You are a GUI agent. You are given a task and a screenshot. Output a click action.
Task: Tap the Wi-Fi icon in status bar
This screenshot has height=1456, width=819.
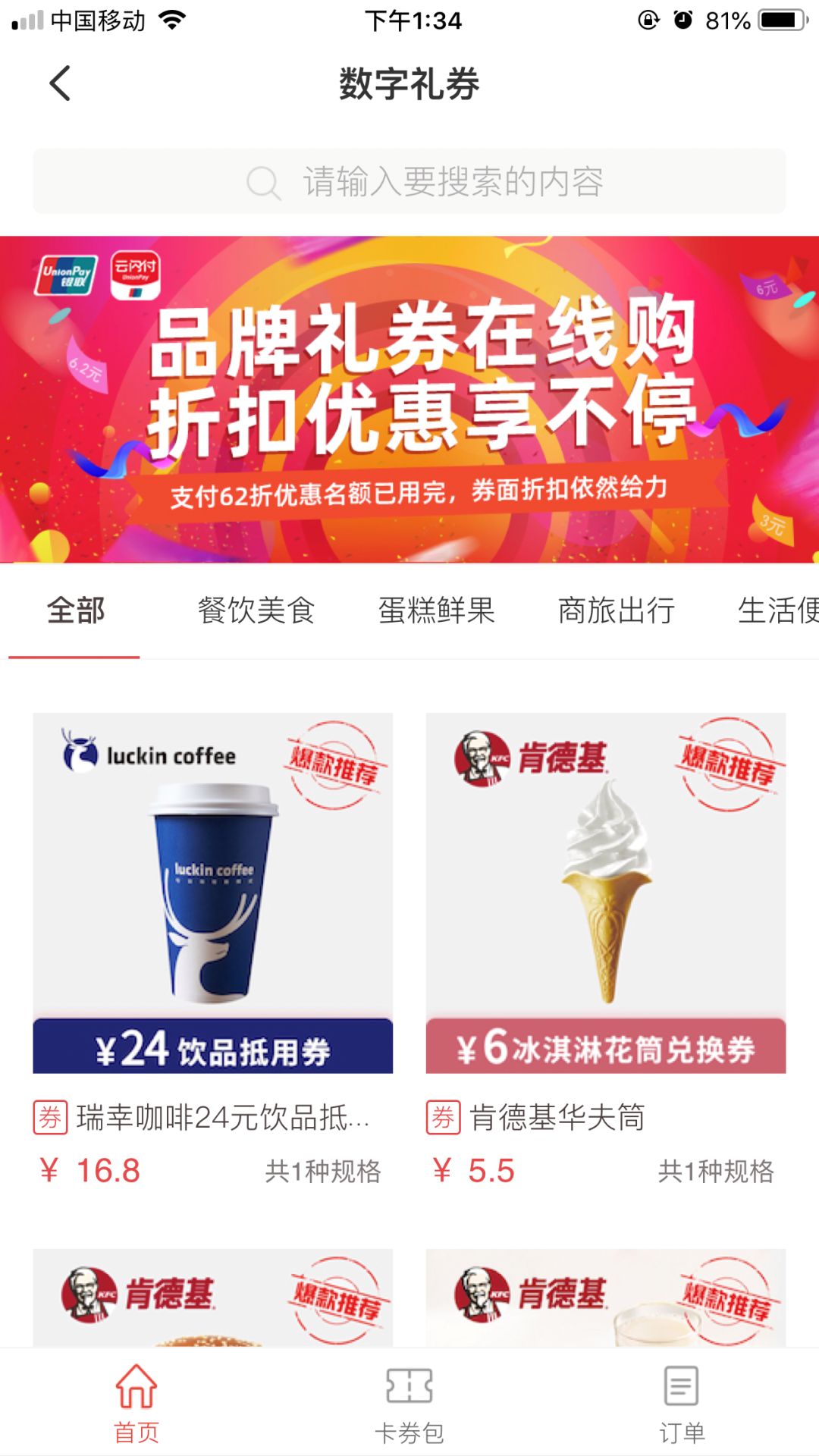tap(171, 20)
